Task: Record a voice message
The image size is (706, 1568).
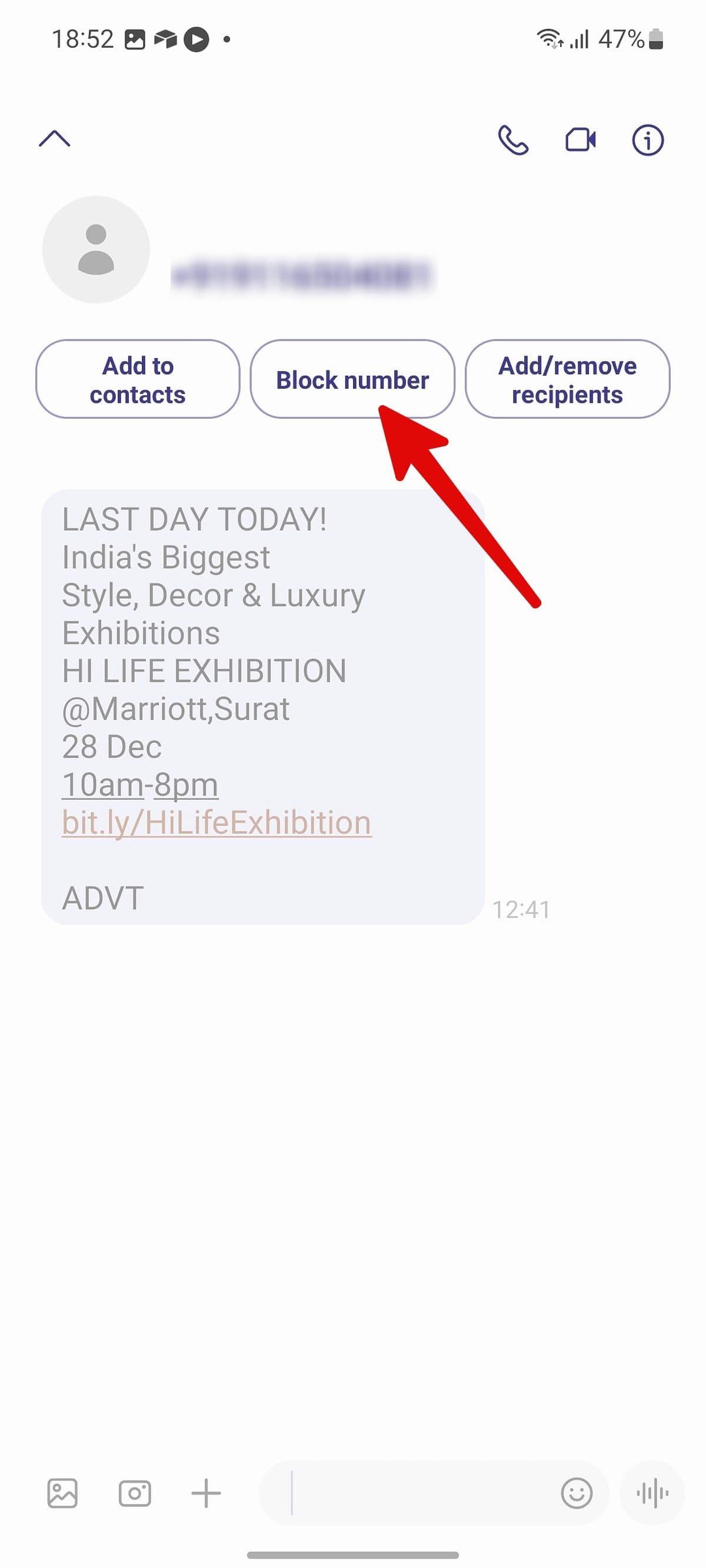Action: [652, 1493]
